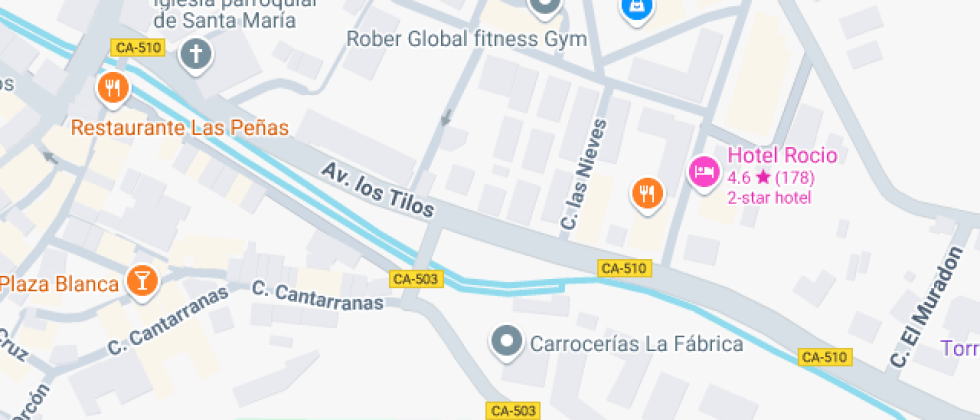980x420 pixels.
Task: Select the Santa María church marker
Action: coord(196,54)
